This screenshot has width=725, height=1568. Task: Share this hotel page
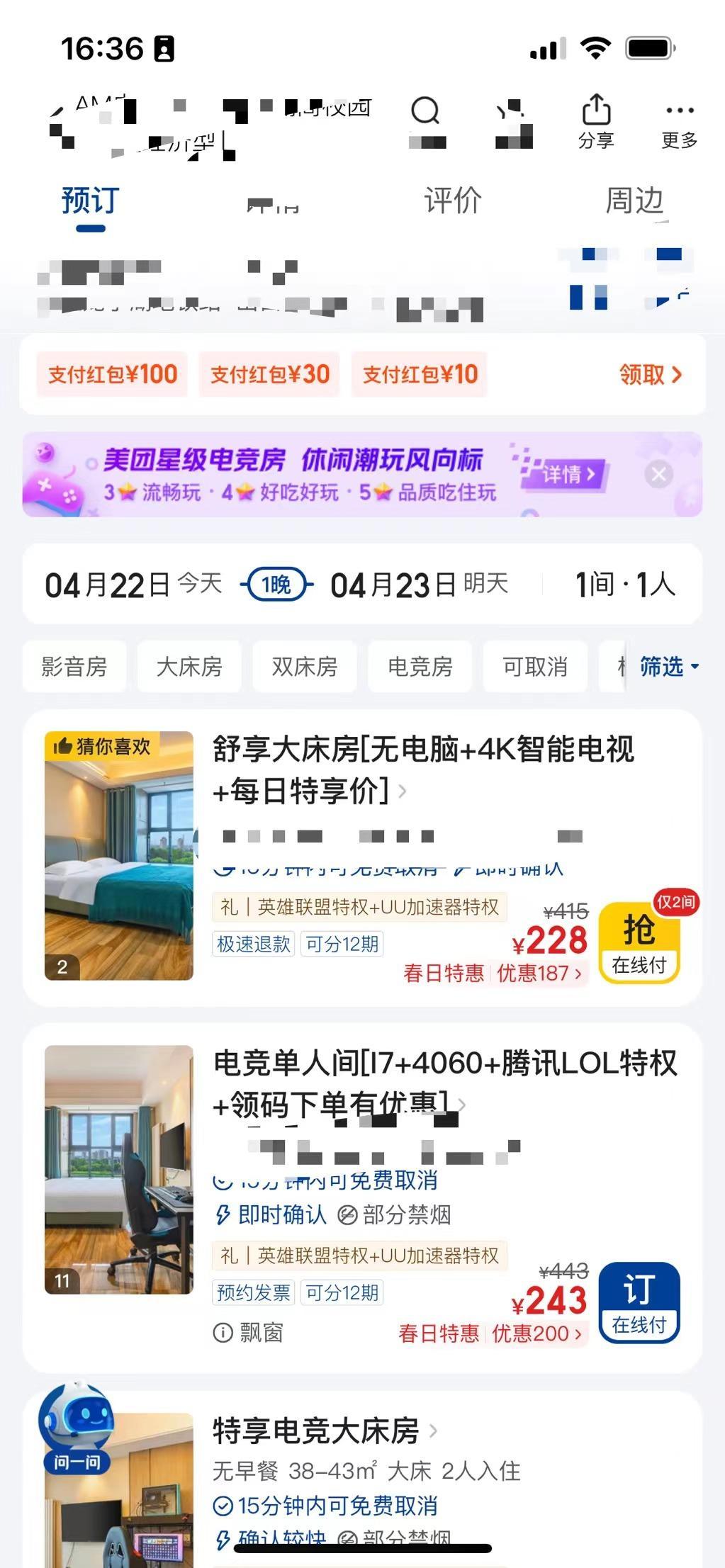coord(596,120)
